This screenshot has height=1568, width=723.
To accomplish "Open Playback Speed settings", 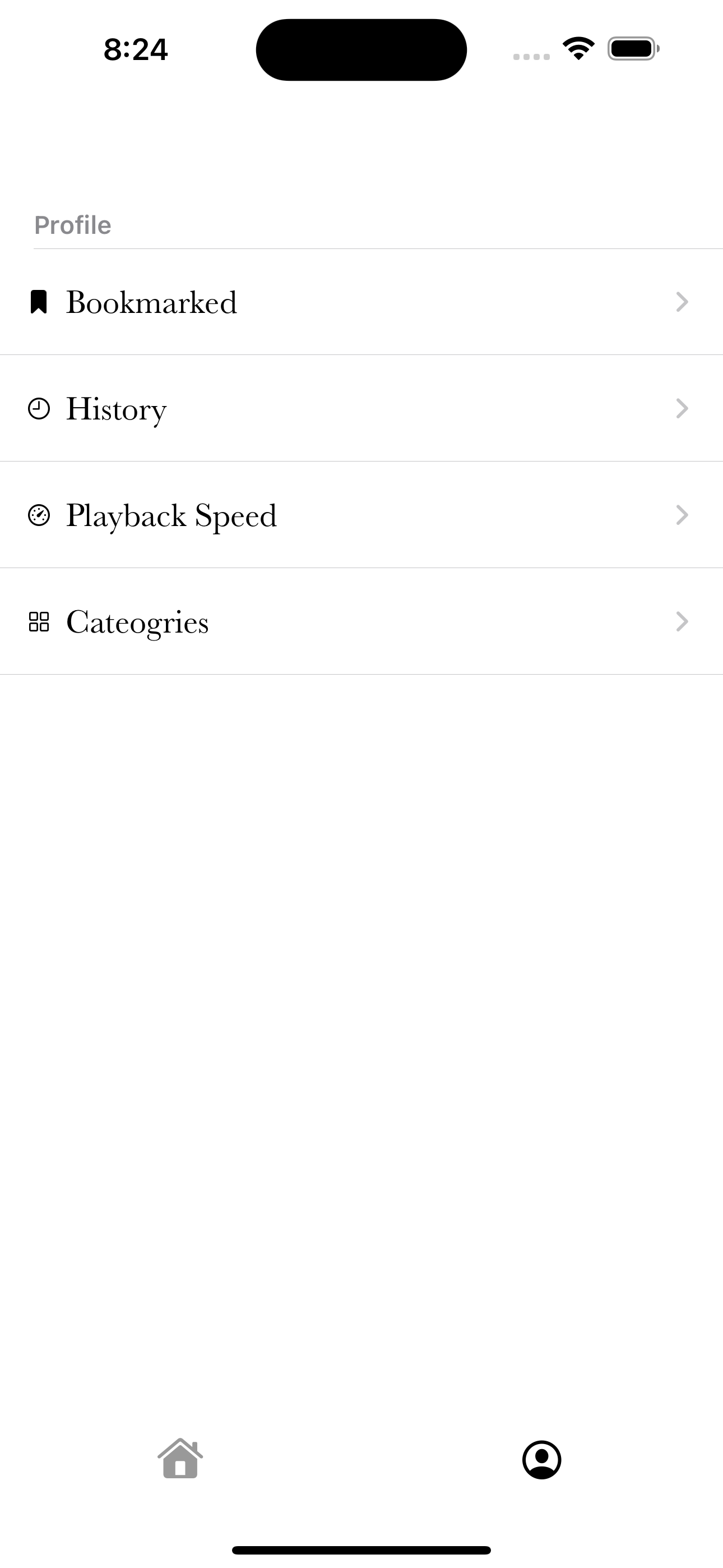I will coord(171,515).
